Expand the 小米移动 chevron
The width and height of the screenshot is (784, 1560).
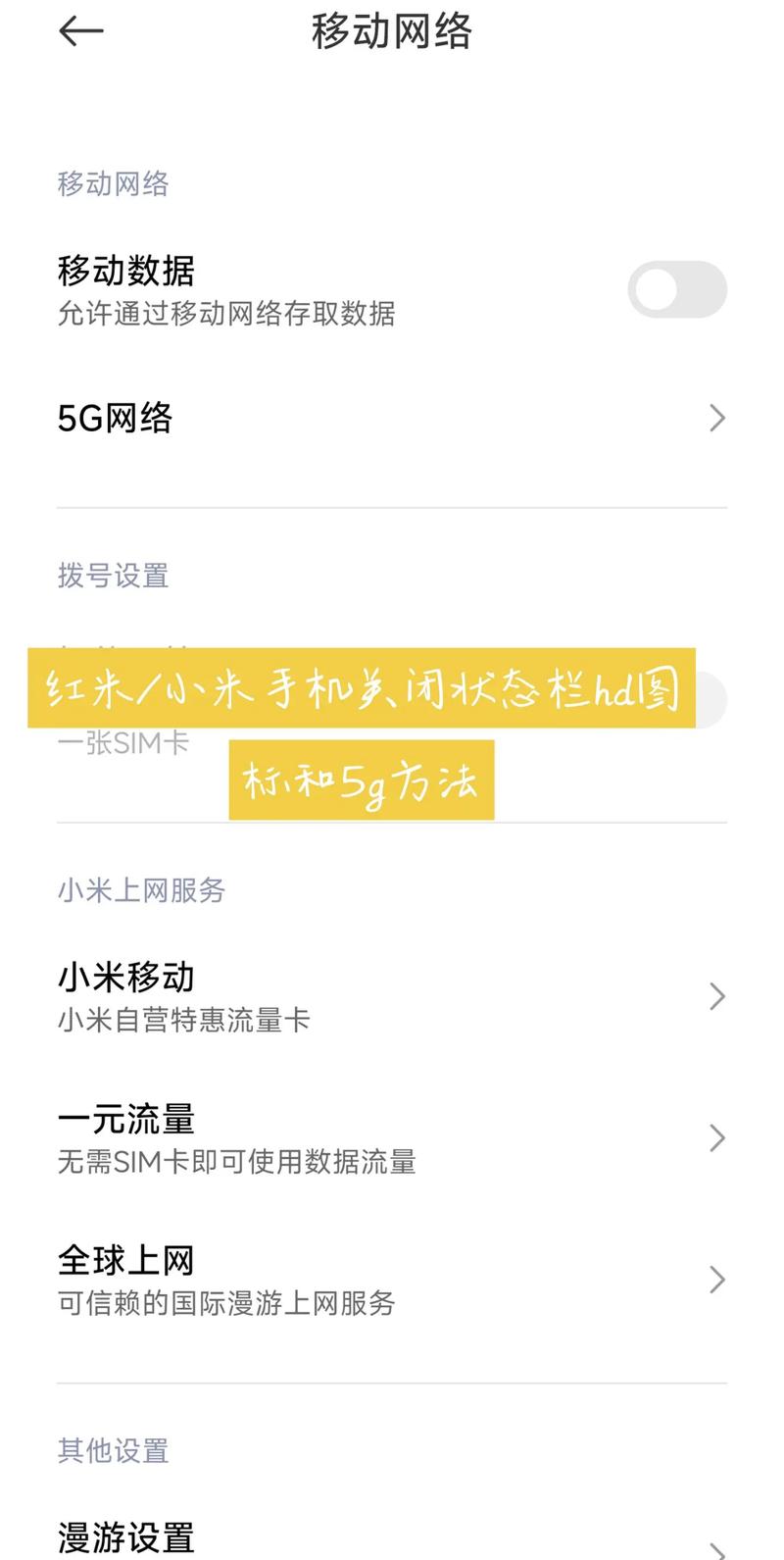716,996
